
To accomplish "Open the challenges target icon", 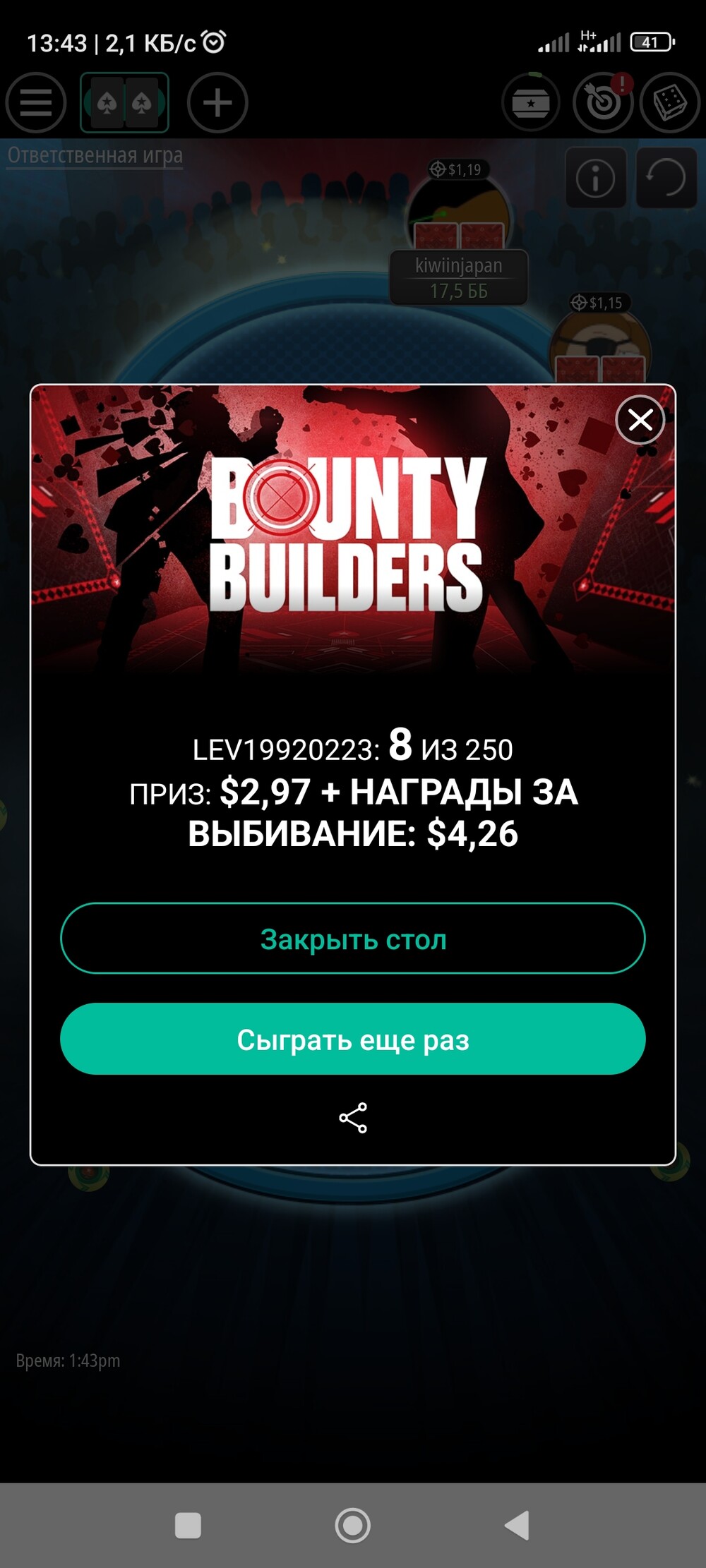I will coord(602,102).
